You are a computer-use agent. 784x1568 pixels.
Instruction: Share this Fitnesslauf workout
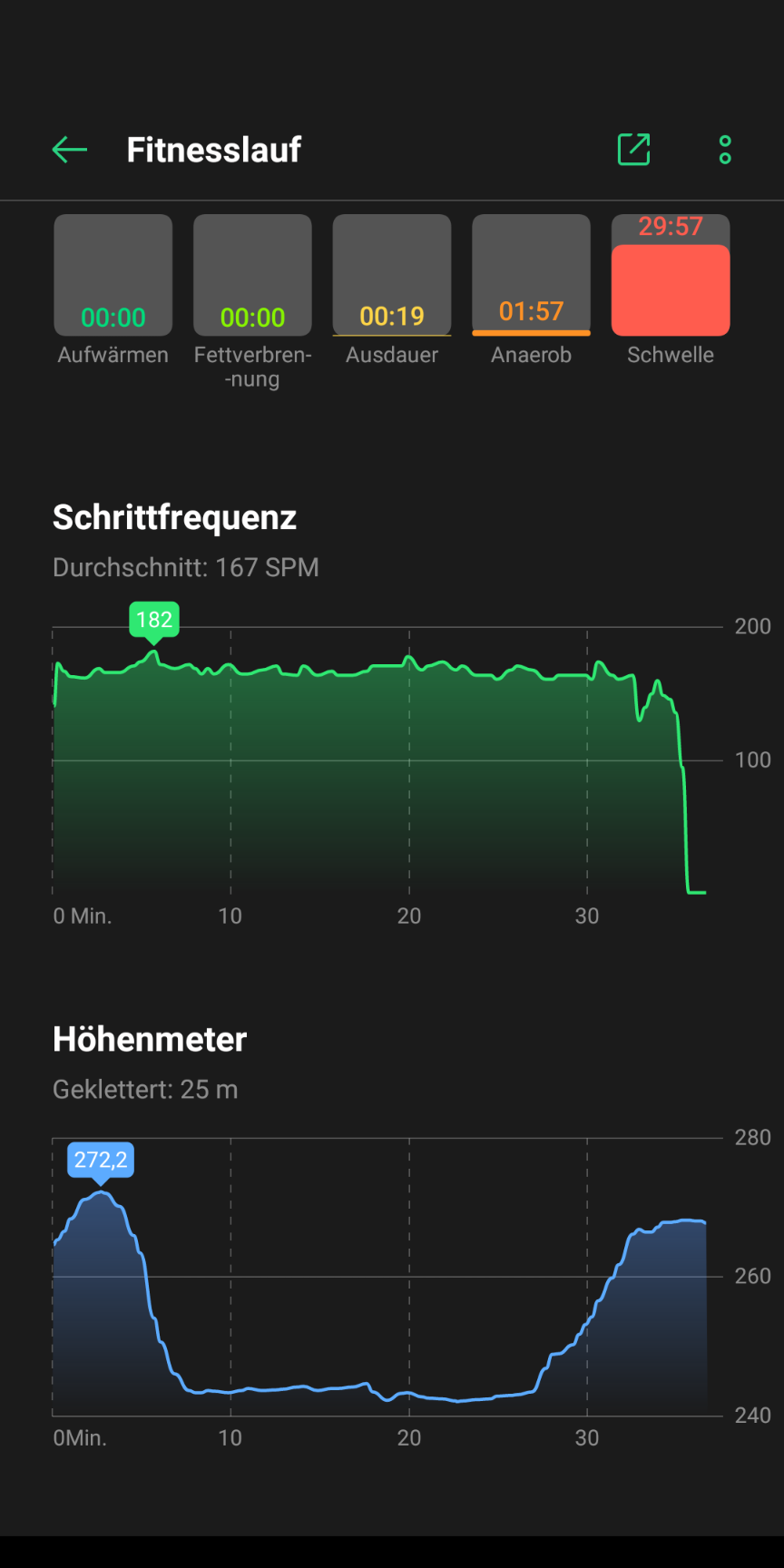(x=633, y=150)
